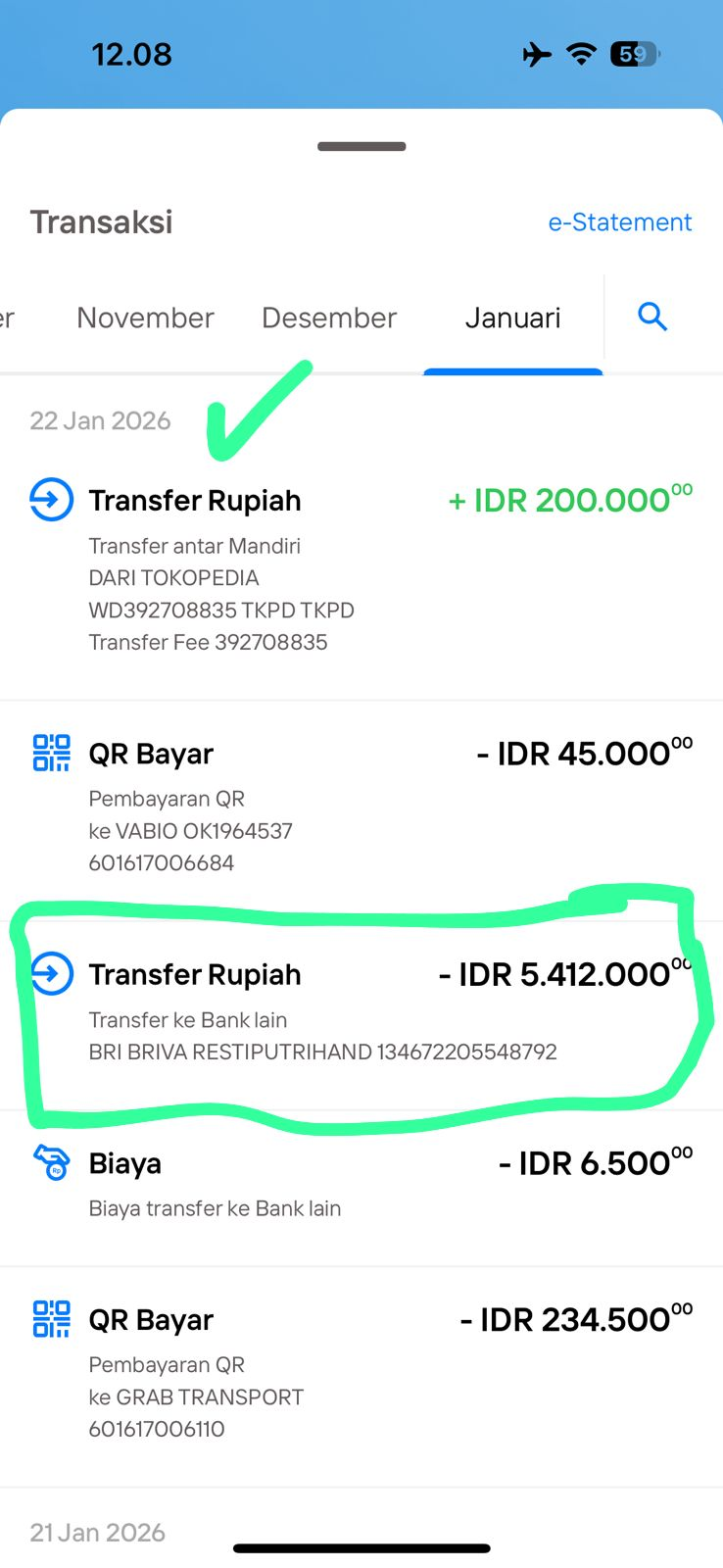Select the Januari tab

512,318
